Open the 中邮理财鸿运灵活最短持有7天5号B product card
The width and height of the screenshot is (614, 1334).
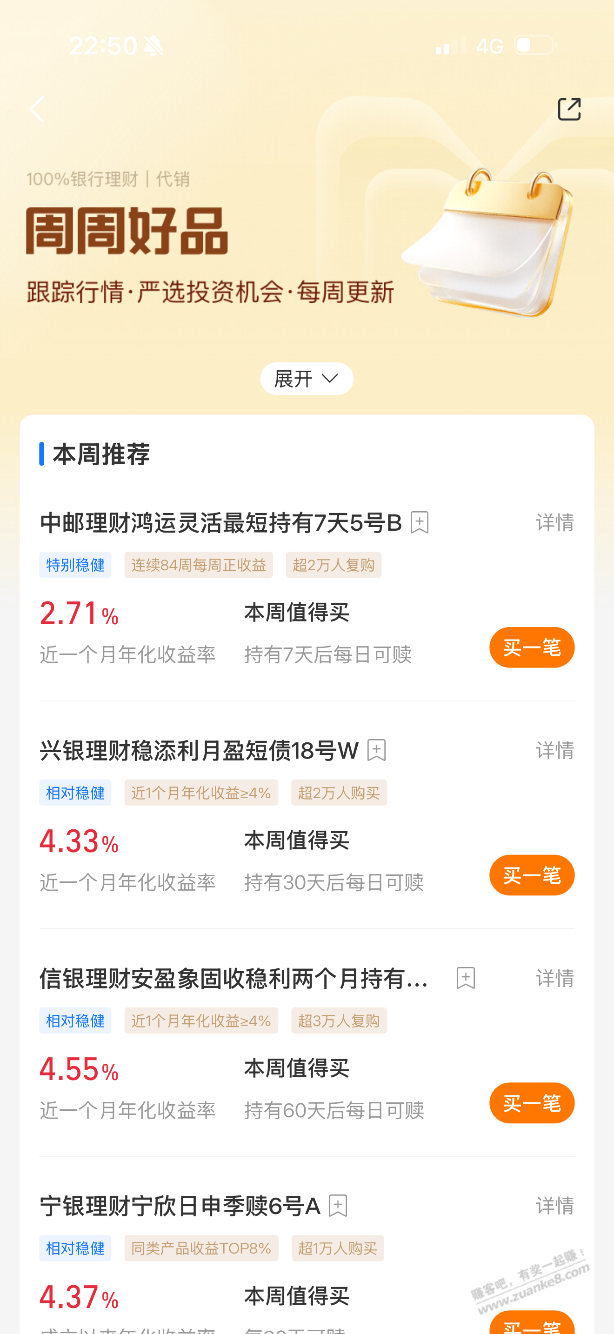coord(220,522)
